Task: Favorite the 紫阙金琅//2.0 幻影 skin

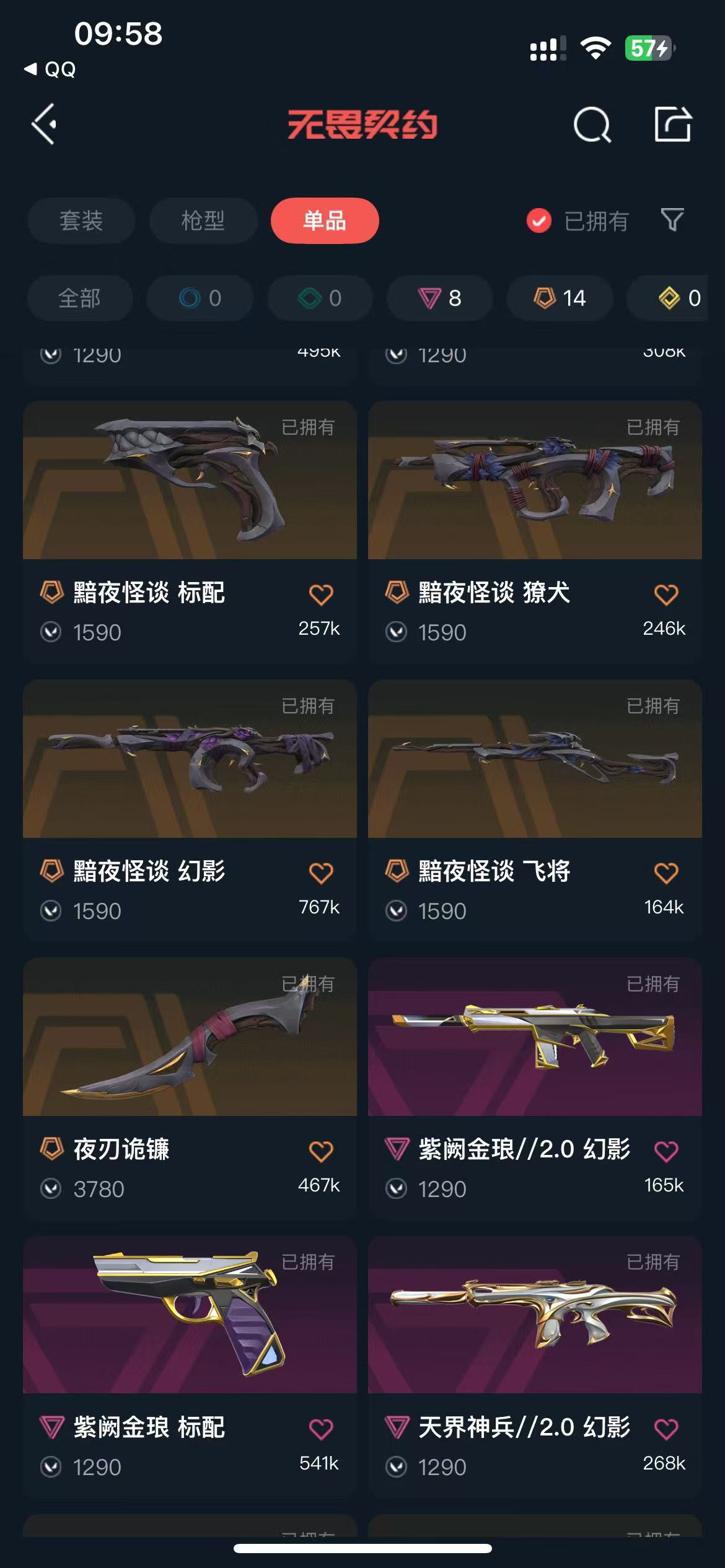Action: (666, 1151)
